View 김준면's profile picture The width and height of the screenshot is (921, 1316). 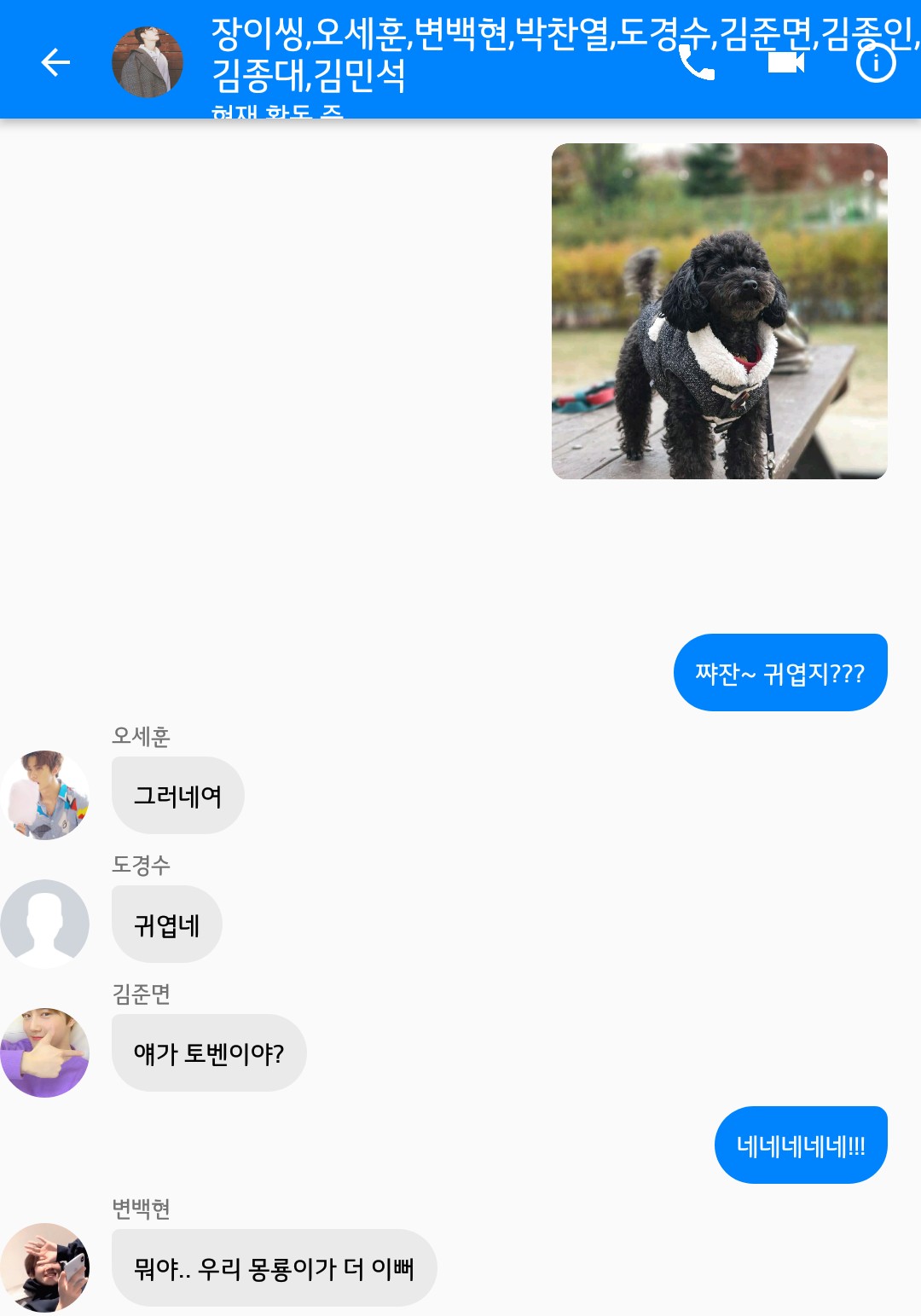pyautogui.click(x=45, y=1052)
